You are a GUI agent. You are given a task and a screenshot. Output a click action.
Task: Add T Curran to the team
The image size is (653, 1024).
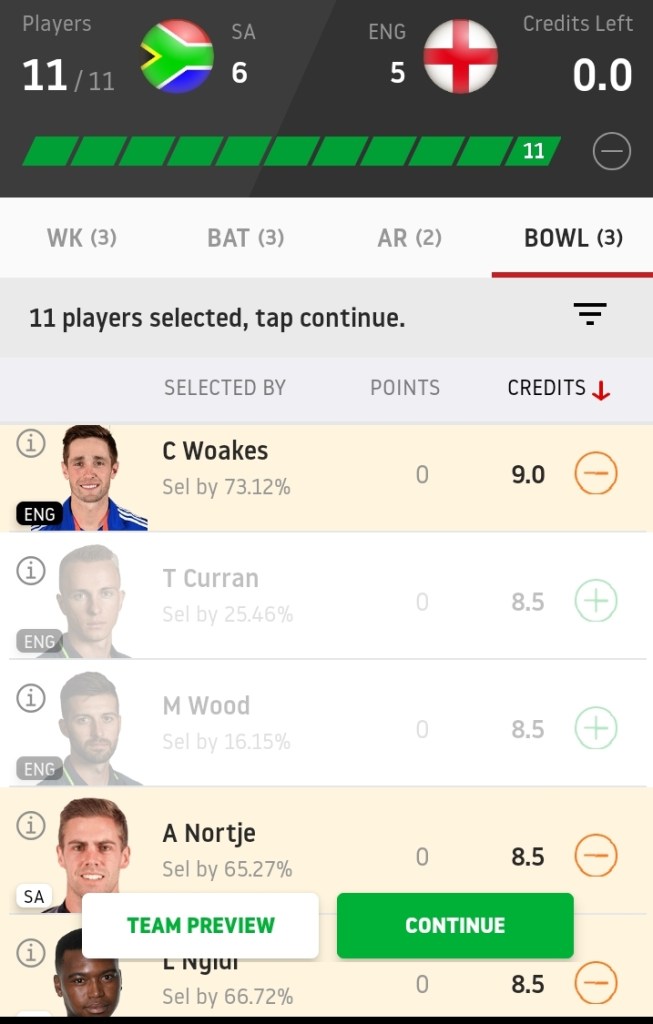pos(595,601)
